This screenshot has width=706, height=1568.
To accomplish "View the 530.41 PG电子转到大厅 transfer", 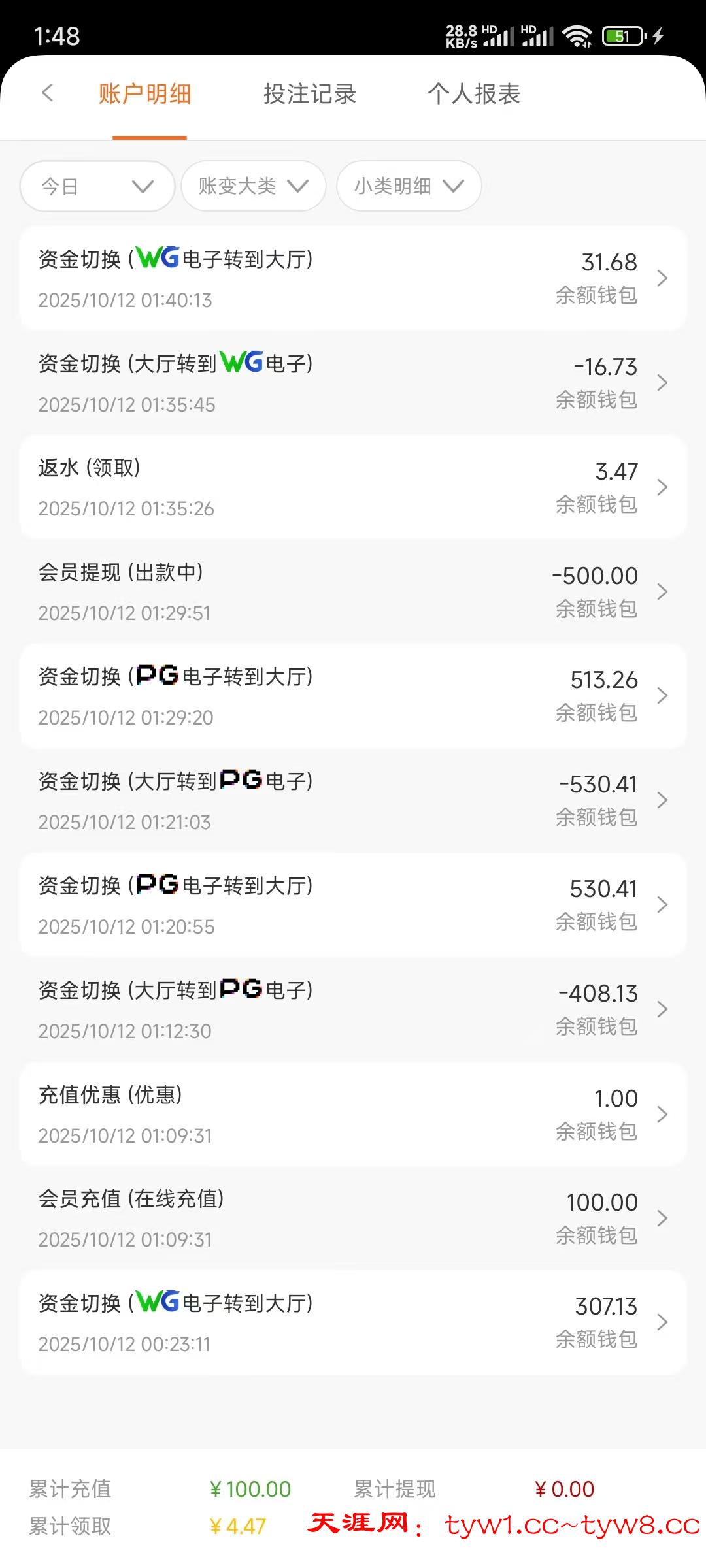I will [353, 906].
